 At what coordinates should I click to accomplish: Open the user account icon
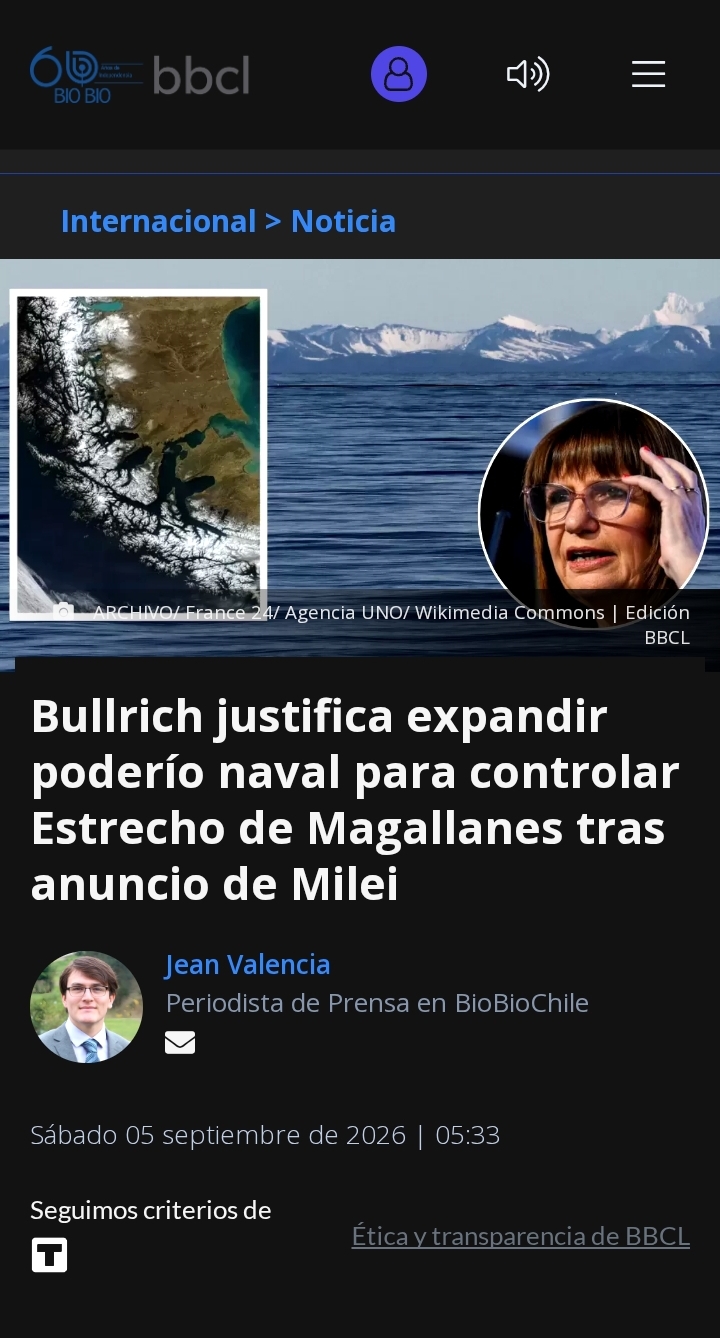click(x=399, y=74)
